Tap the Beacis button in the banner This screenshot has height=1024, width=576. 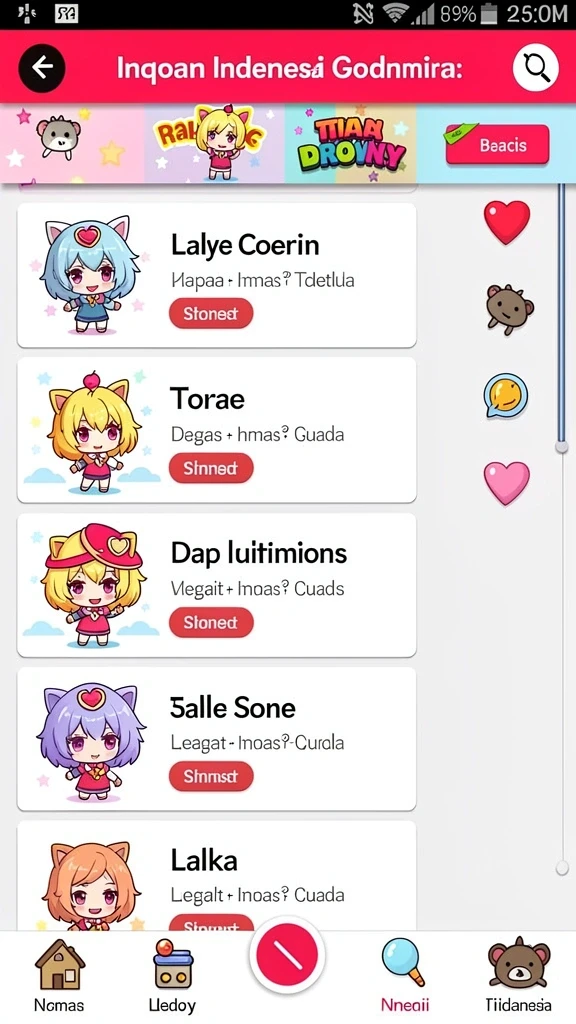pyautogui.click(x=498, y=144)
